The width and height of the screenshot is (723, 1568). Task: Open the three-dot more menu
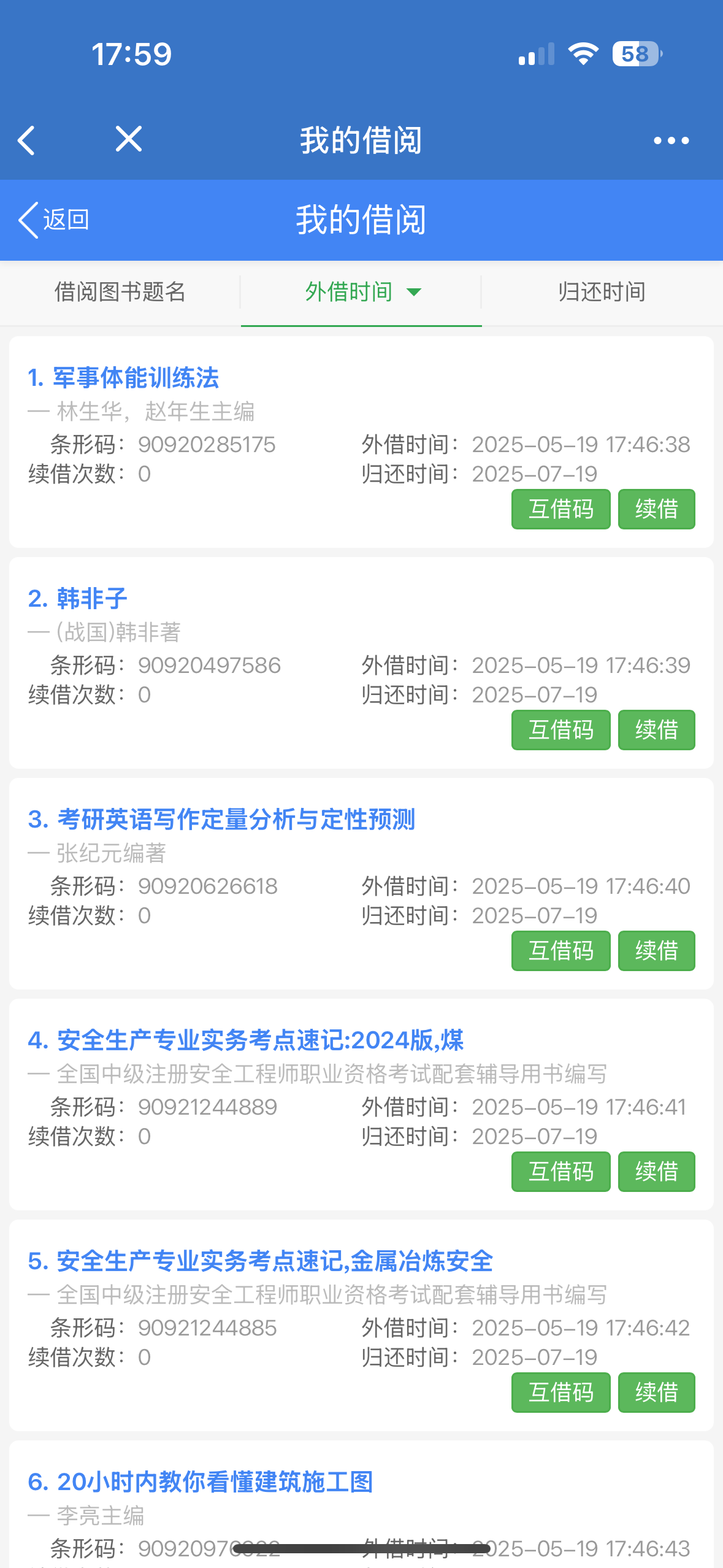671,140
